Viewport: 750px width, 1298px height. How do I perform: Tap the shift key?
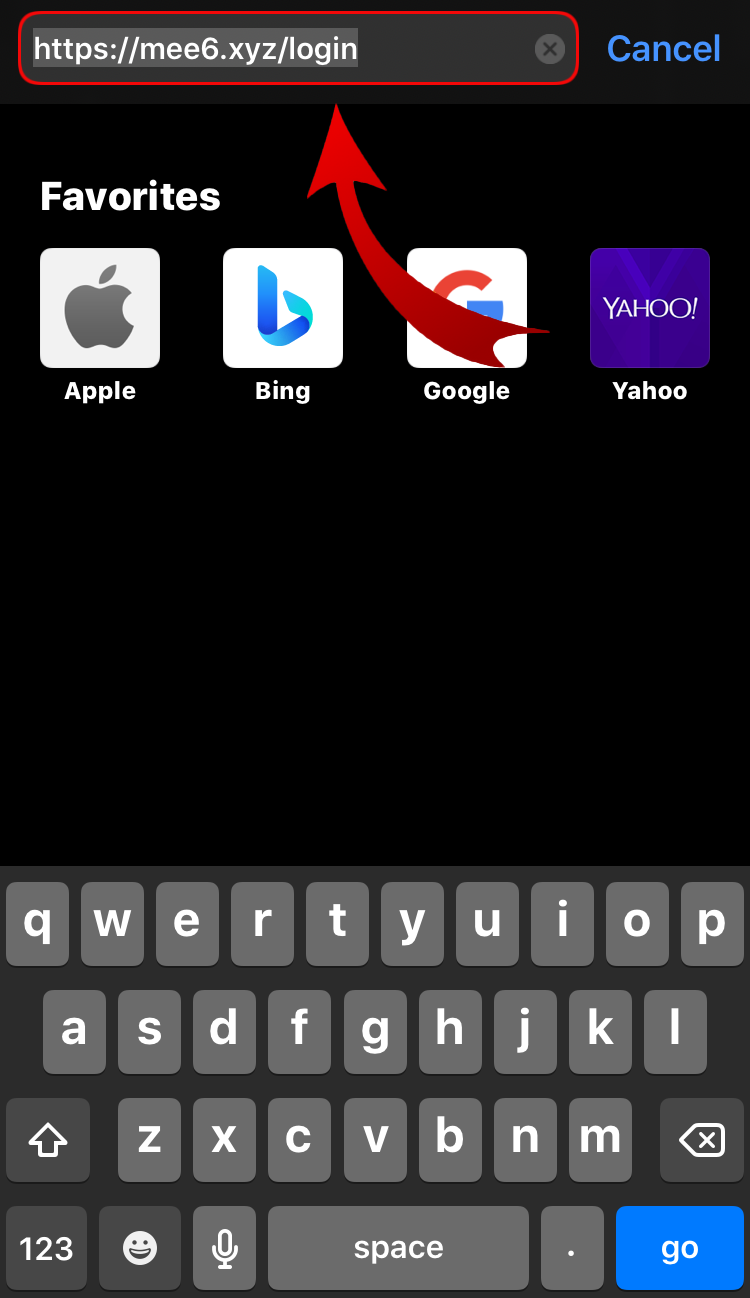tap(47, 1138)
